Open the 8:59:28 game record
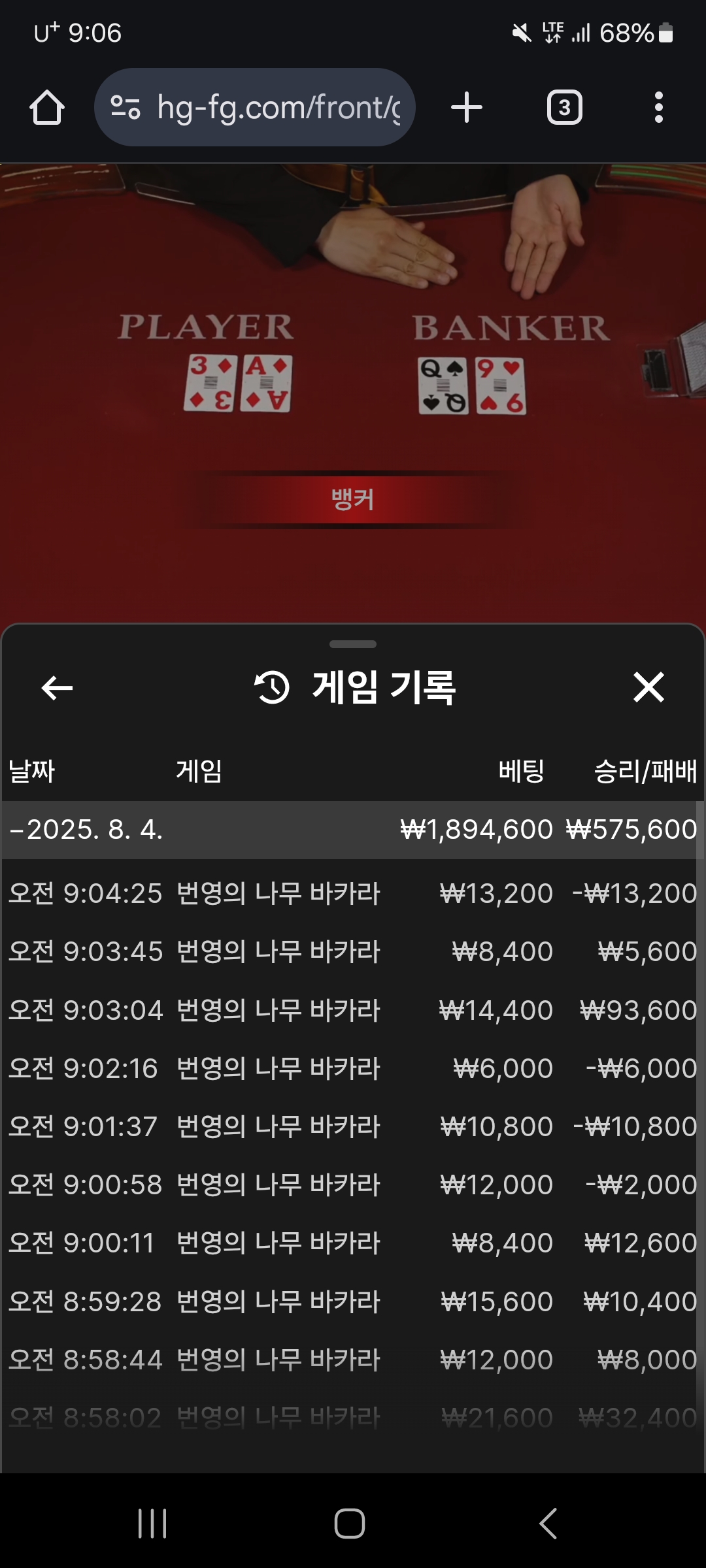Viewport: 706px width, 1568px height. [353, 1301]
